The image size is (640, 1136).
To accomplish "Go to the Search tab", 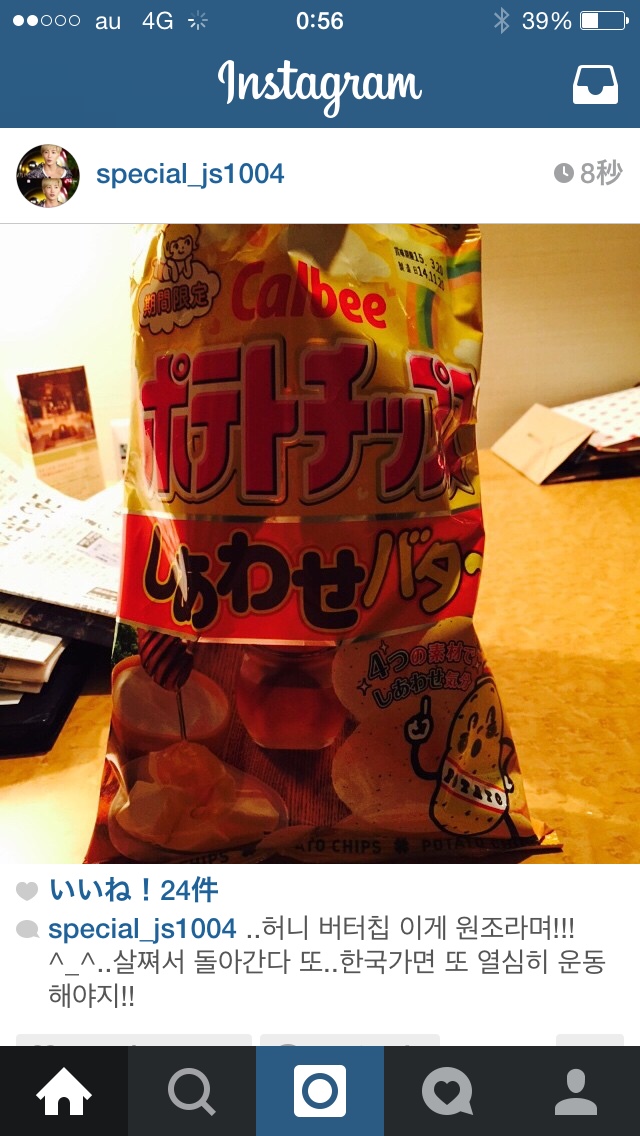I will [192, 1091].
